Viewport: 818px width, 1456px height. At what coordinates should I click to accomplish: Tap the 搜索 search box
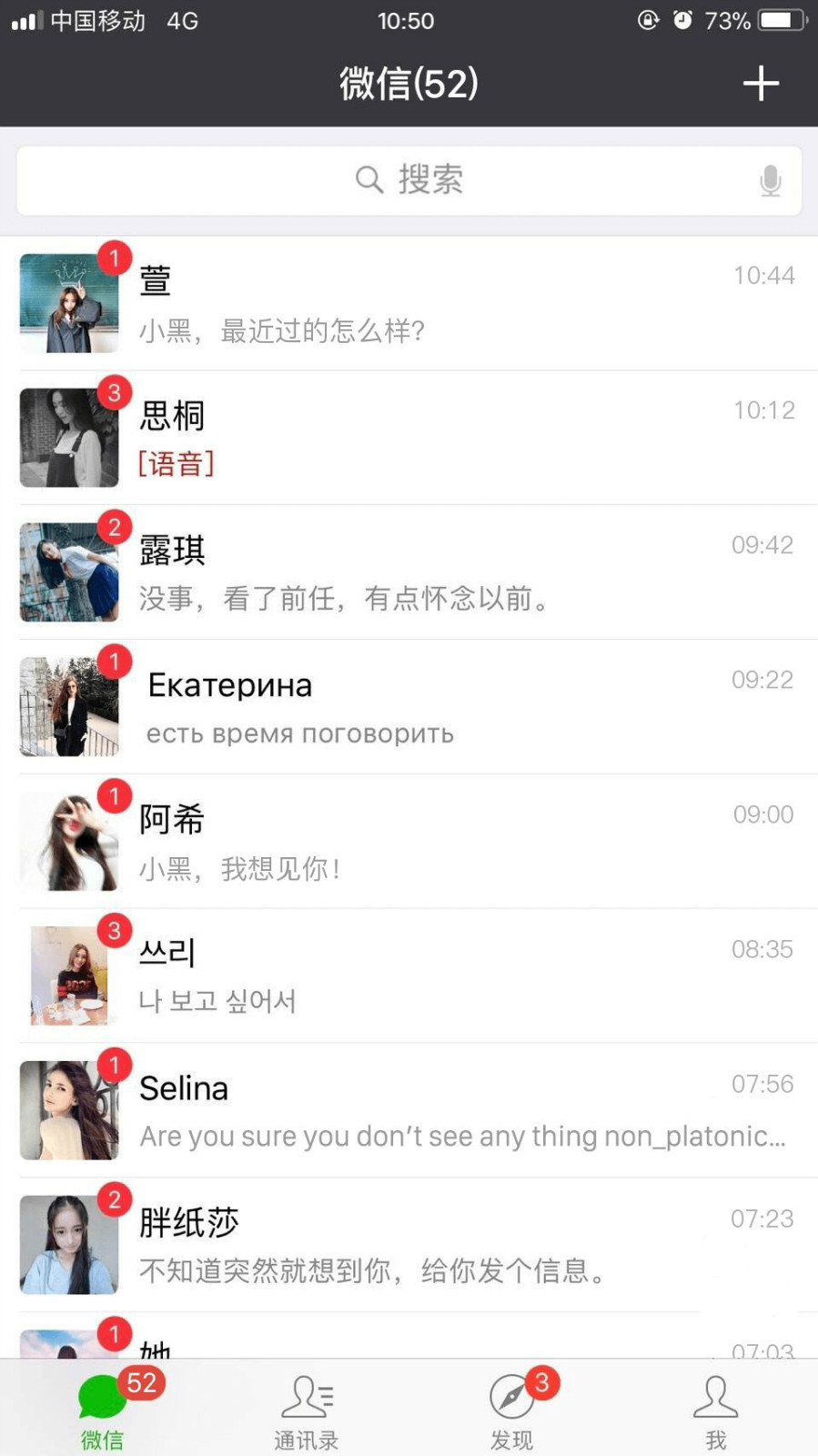(x=409, y=180)
